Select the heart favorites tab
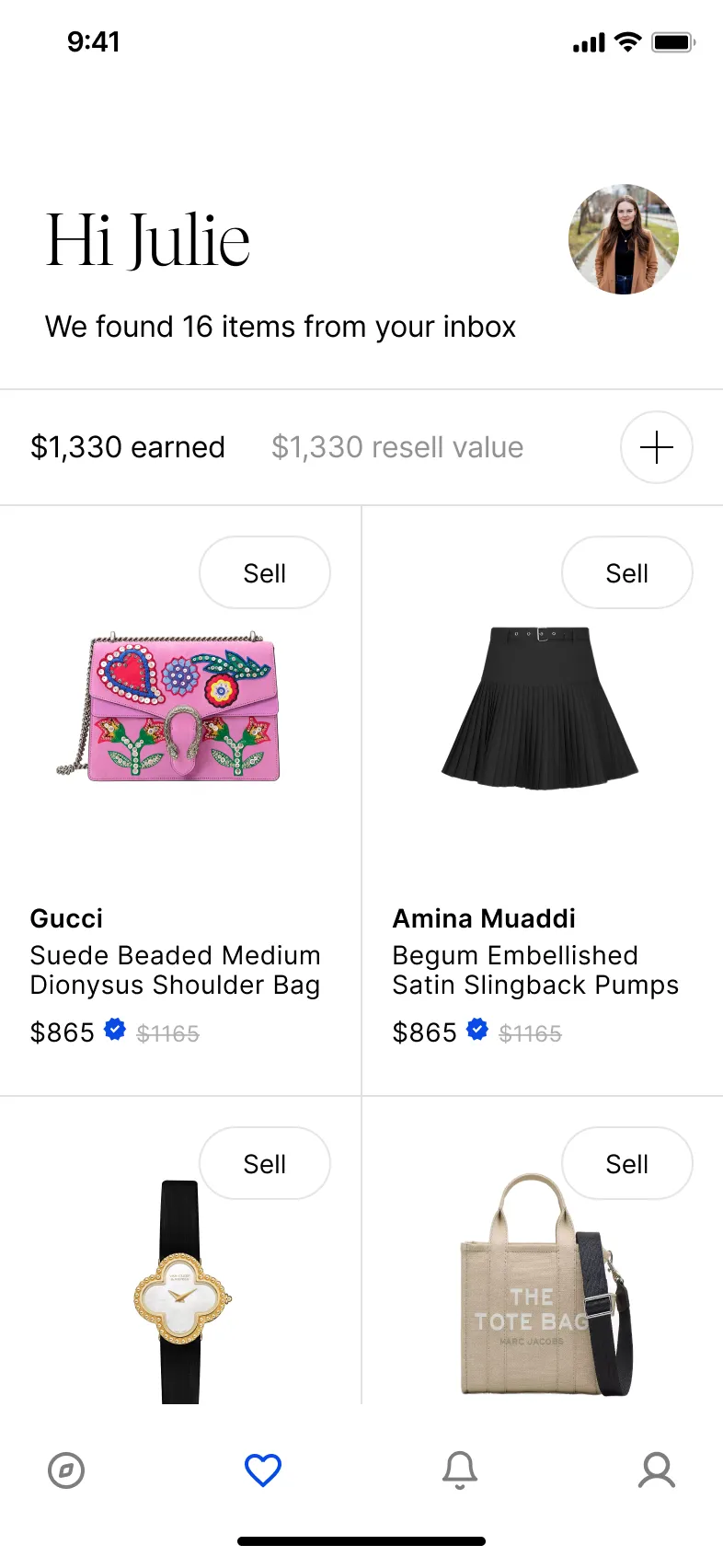723x1568 pixels. [x=263, y=1470]
